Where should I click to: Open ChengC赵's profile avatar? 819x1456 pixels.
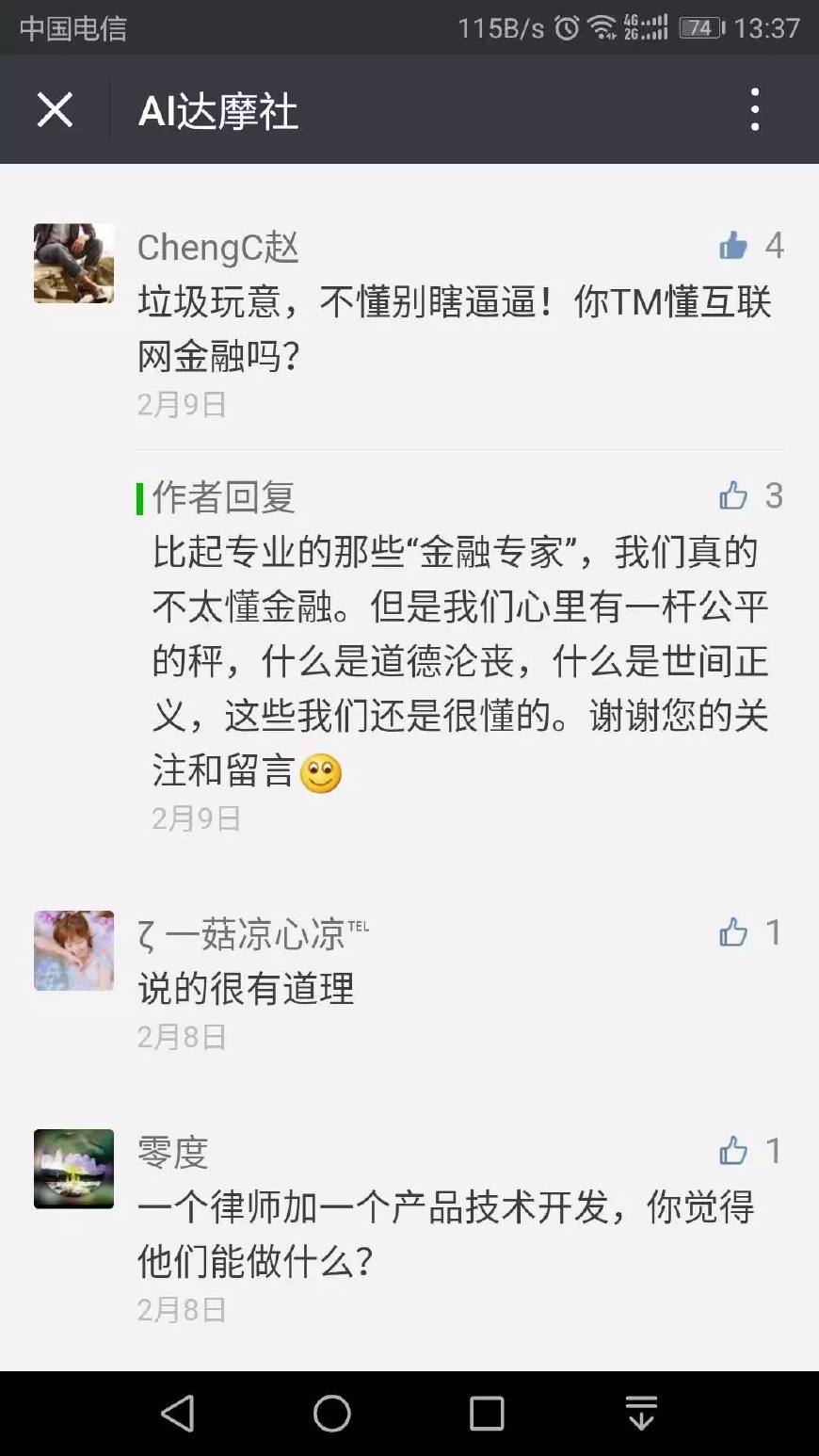[x=73, y=265]
